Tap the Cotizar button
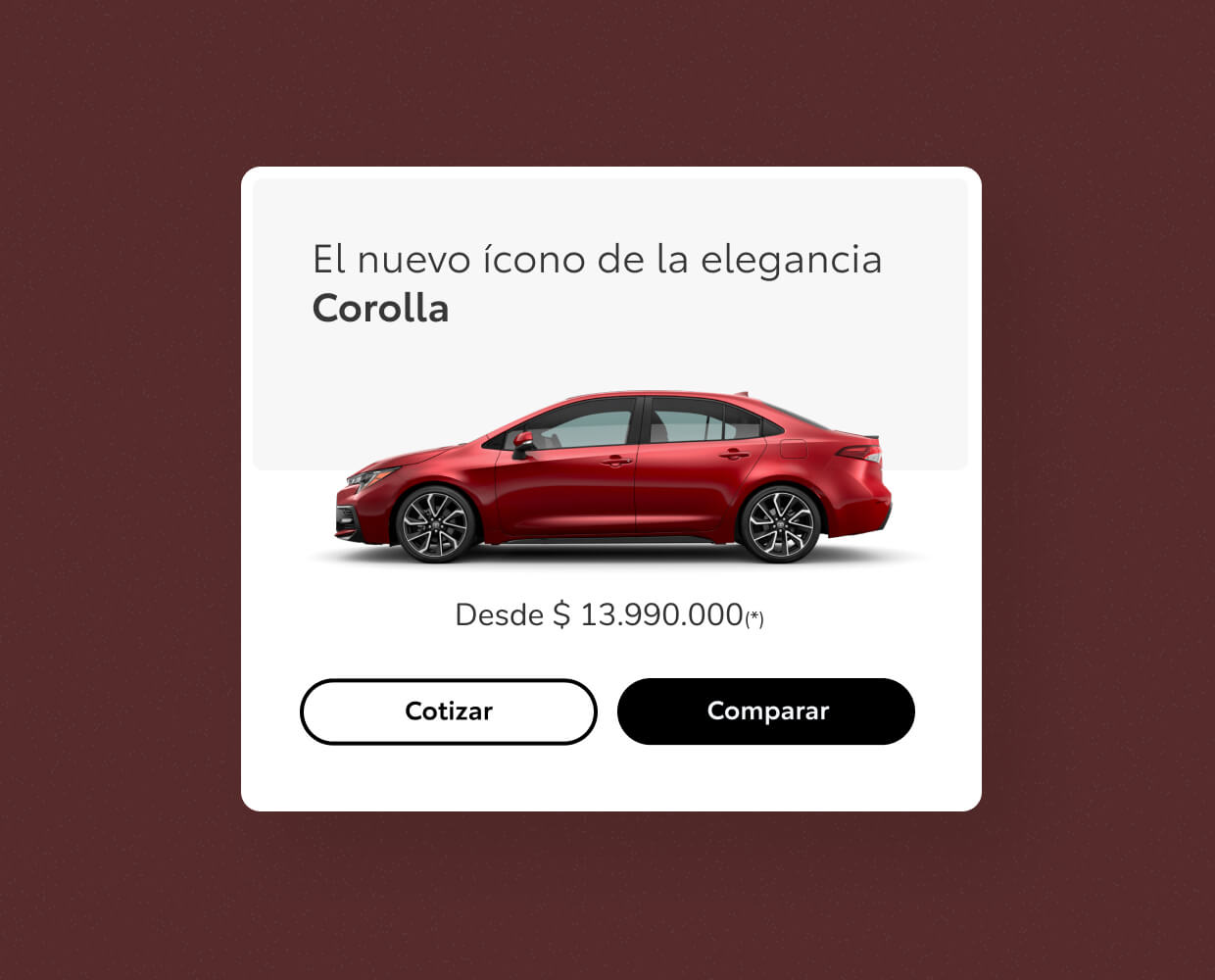Image resolution: width=1215 pixels, height=980 pixels. [448, 711]
